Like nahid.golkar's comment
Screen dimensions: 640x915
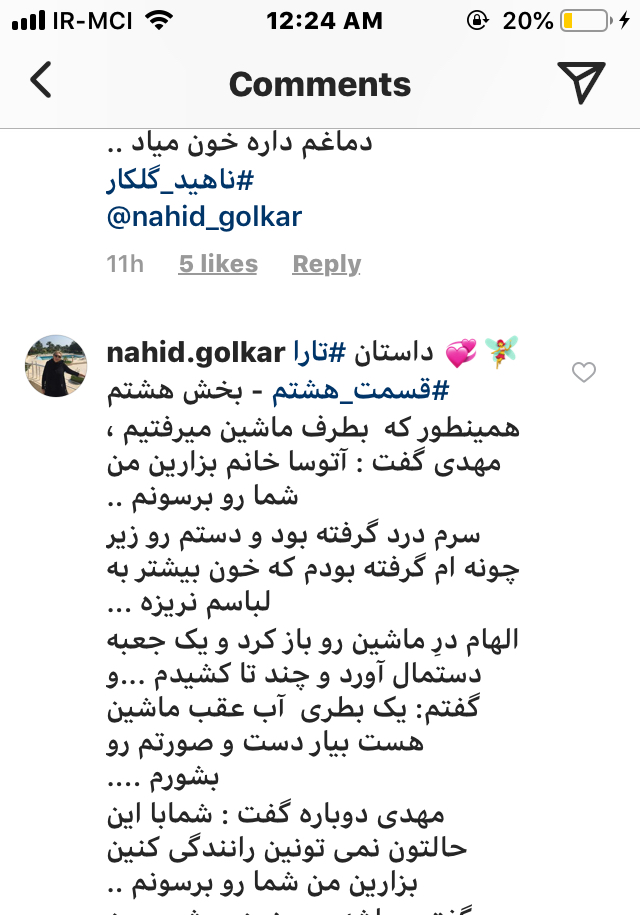click(x=583, y=373)
